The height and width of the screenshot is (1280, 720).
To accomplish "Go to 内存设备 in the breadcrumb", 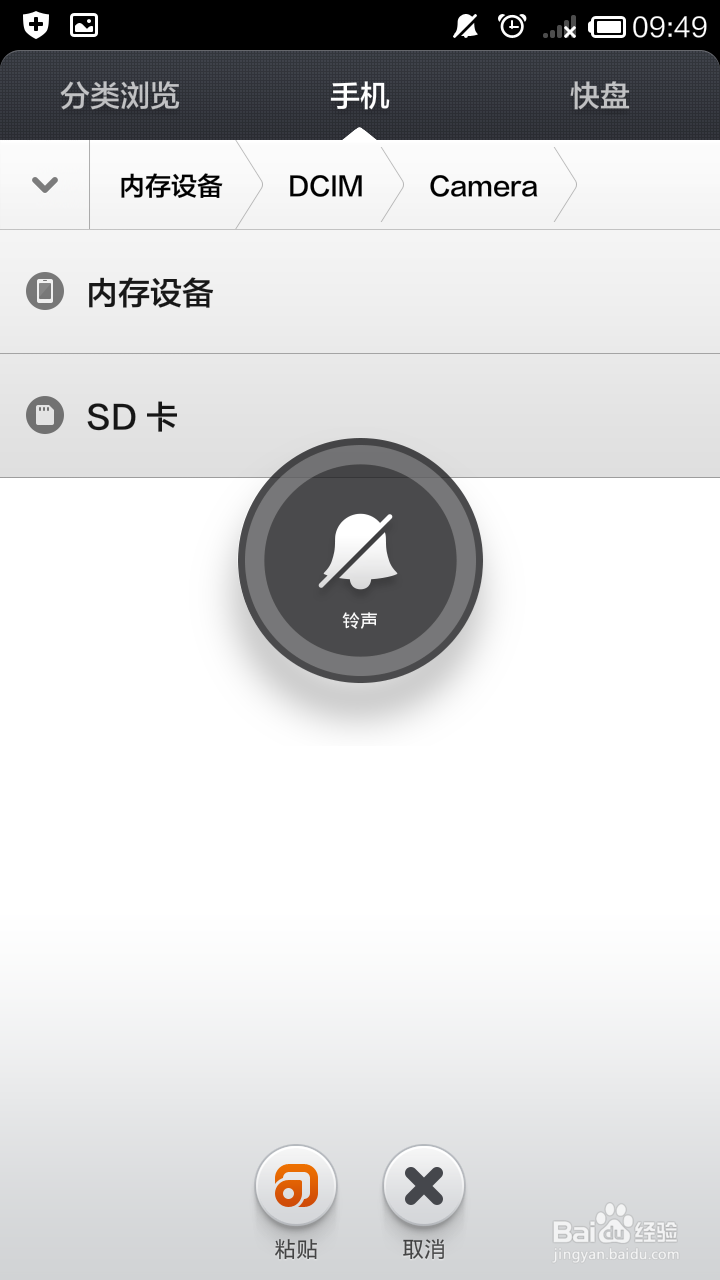I will pyautogui.click(x=171, y=186).
